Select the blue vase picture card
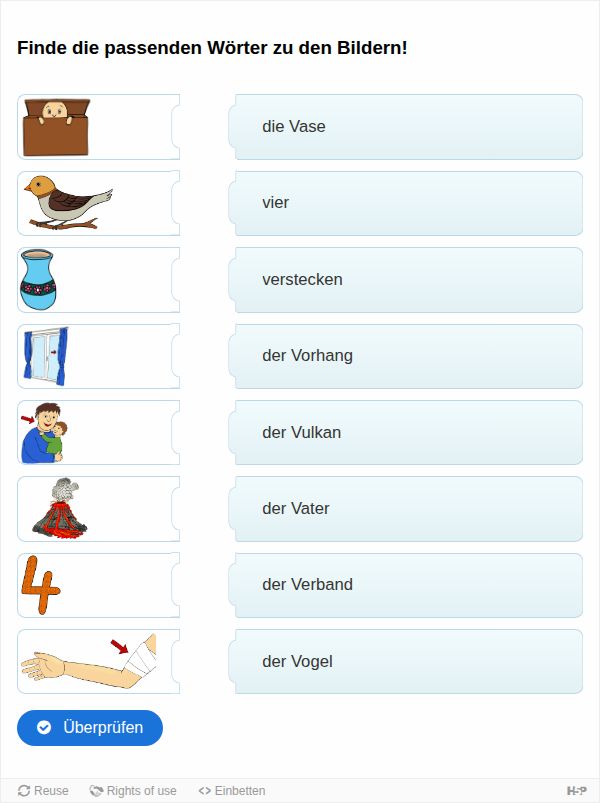Screen dimensions: 600x803 pos(98,280)
